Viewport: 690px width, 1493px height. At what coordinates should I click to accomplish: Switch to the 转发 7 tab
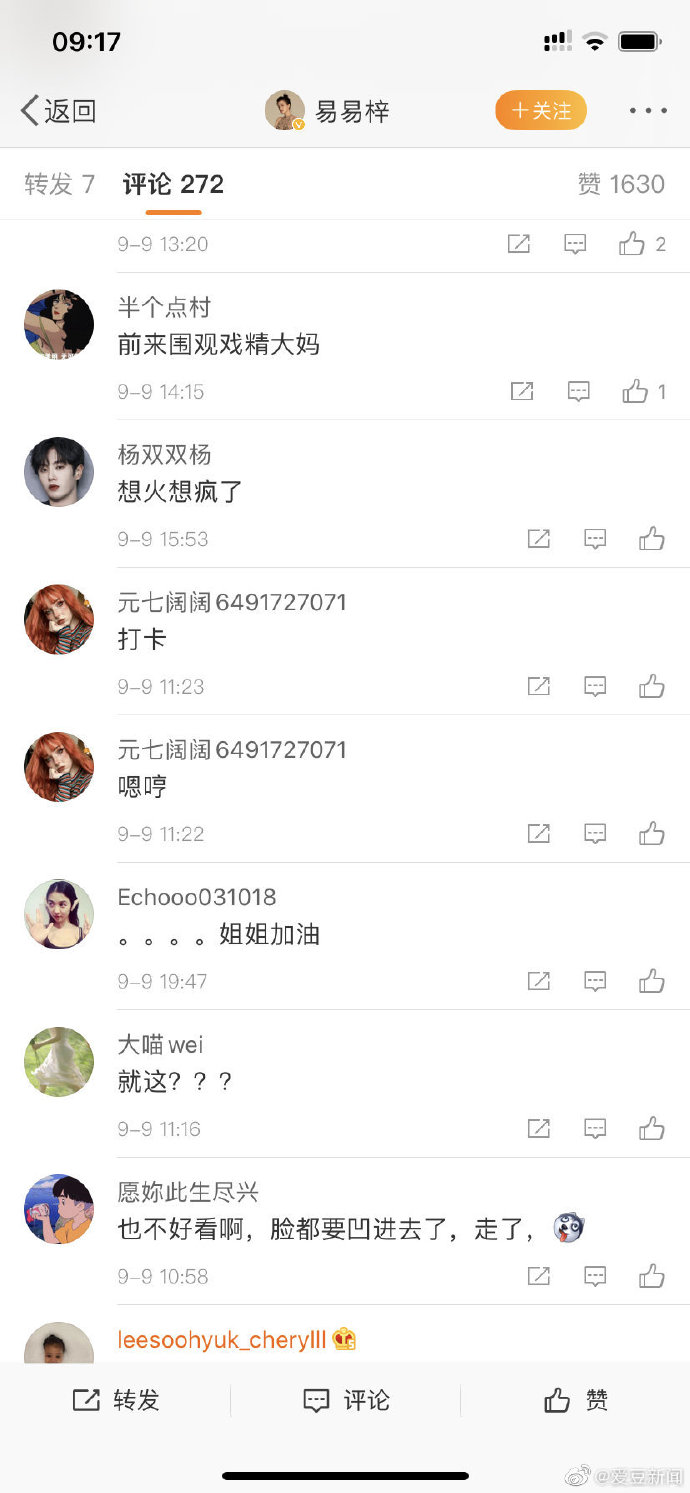point(59,184)
